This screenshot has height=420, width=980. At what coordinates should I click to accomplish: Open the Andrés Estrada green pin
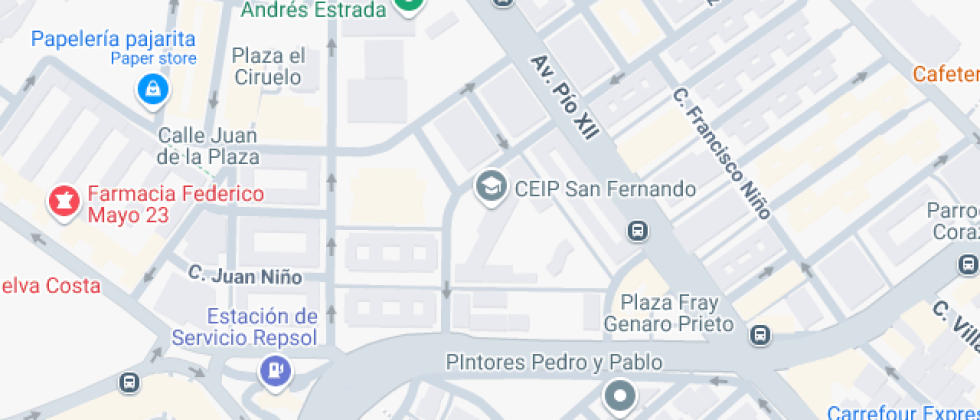tap(407, 6)
